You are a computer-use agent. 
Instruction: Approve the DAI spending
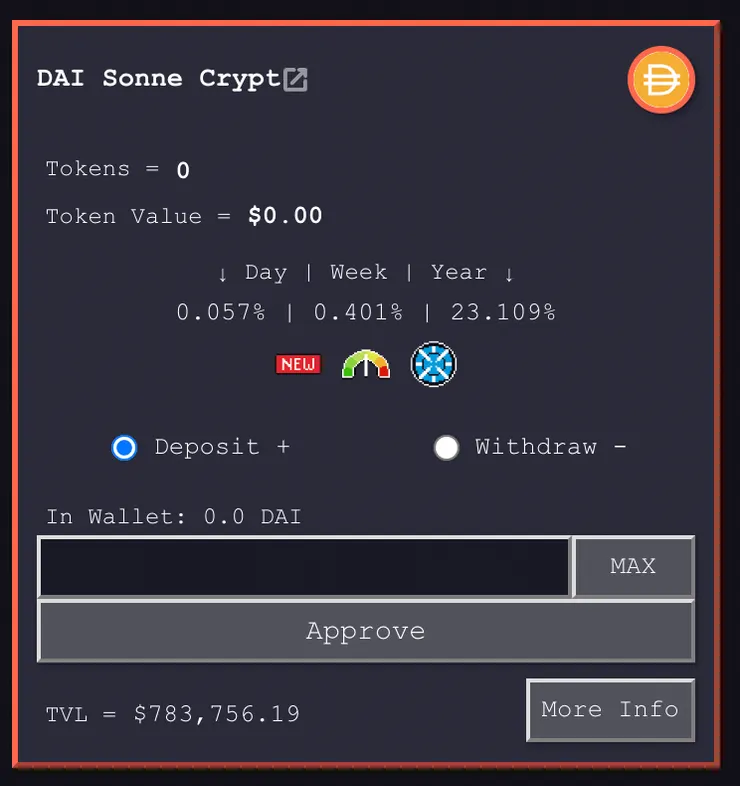coord(365,631)
